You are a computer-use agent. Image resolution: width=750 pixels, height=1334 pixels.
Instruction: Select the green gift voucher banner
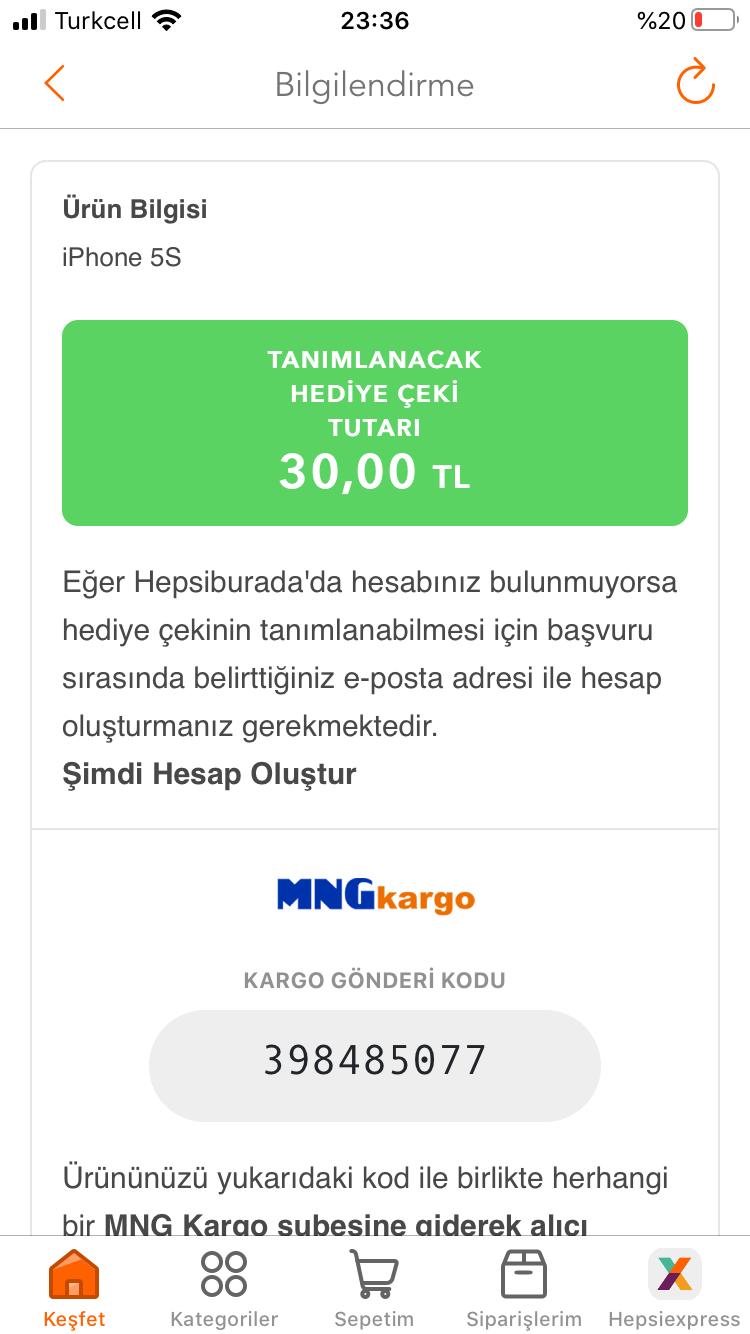point(375,422)
